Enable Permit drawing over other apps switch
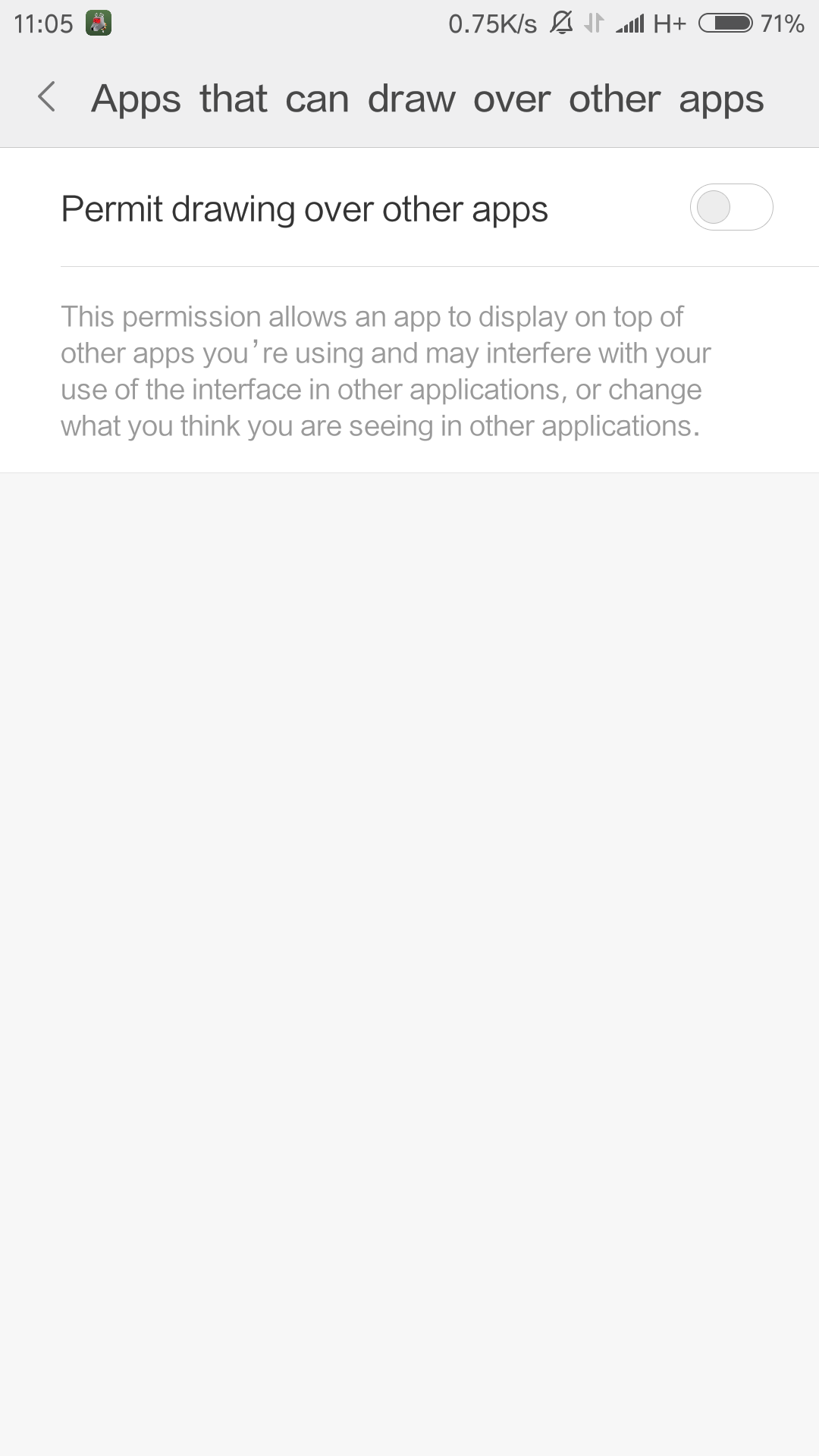 click(731, 207)
